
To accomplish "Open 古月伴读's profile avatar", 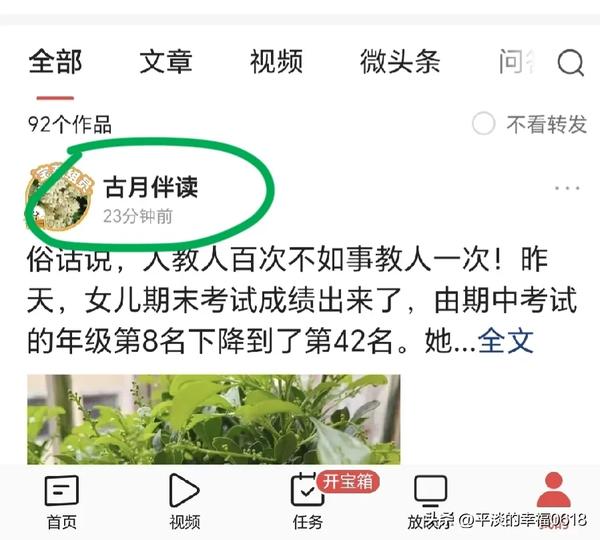I will [x=60, y=197].
